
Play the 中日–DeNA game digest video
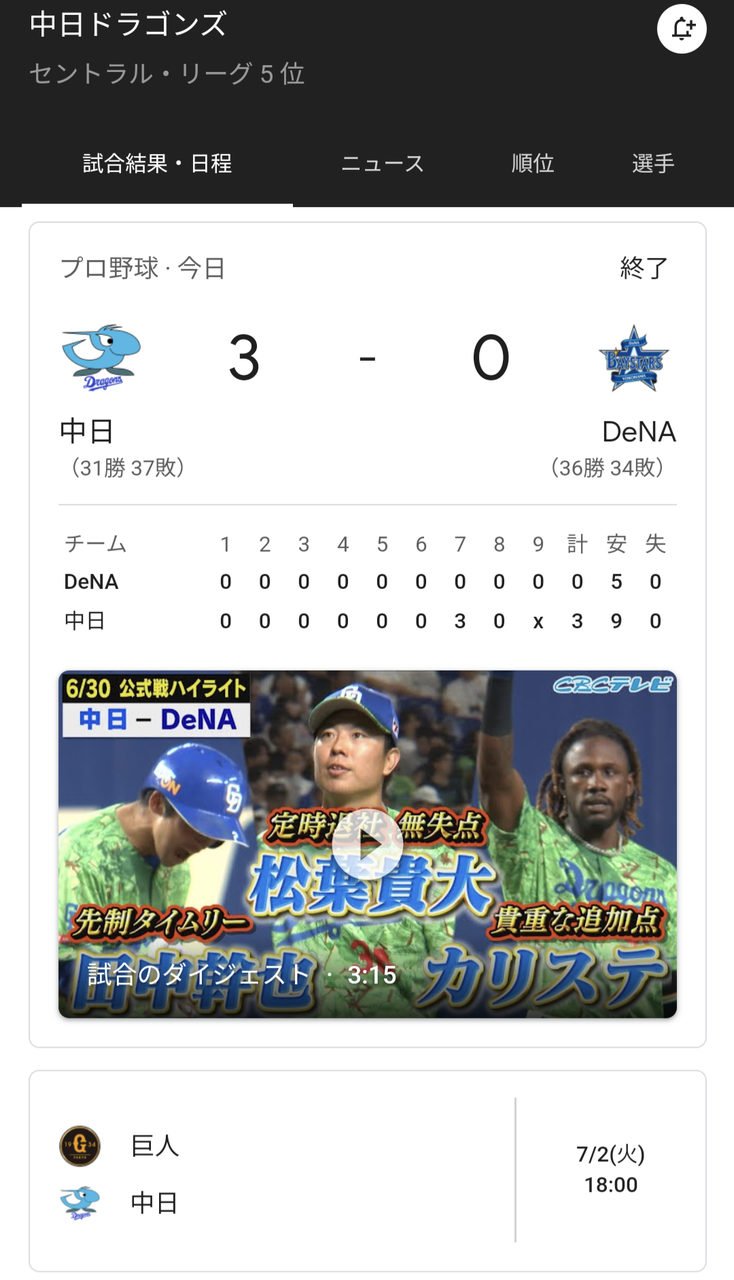[x=367, y=844]
